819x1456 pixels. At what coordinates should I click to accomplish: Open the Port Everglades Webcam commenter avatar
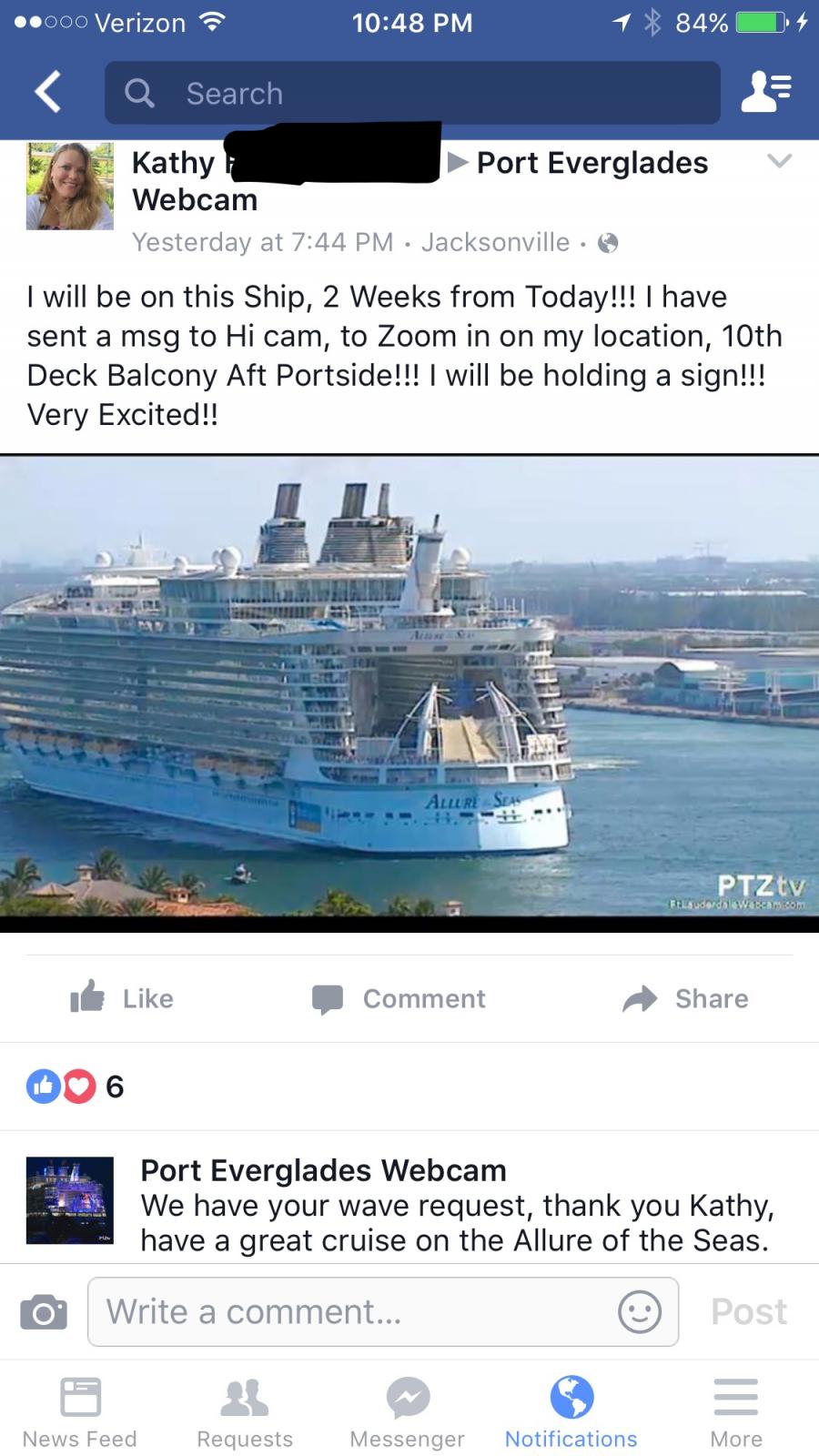tap(70, 1200)
